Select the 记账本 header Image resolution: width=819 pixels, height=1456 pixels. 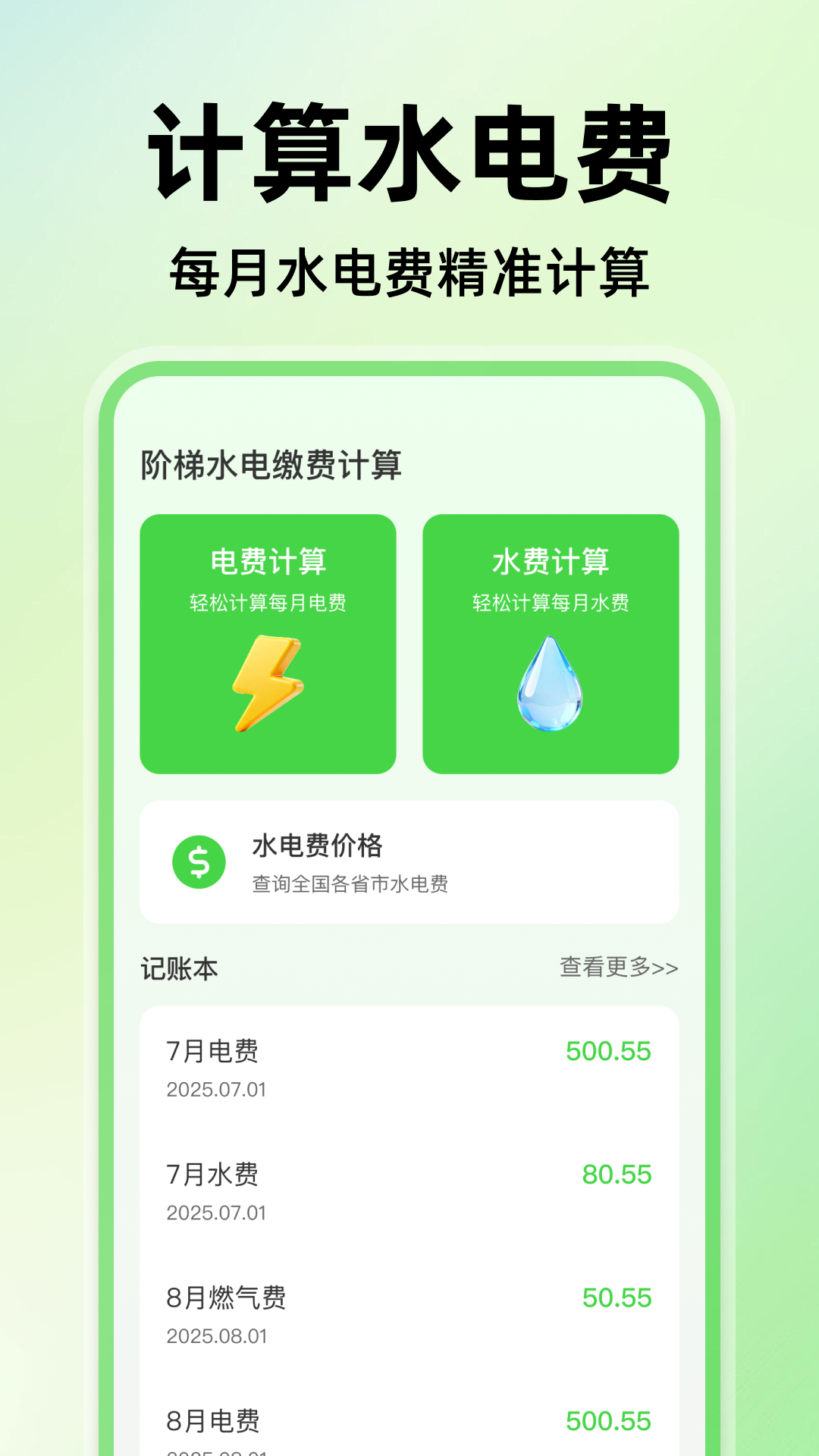[178, 968]
